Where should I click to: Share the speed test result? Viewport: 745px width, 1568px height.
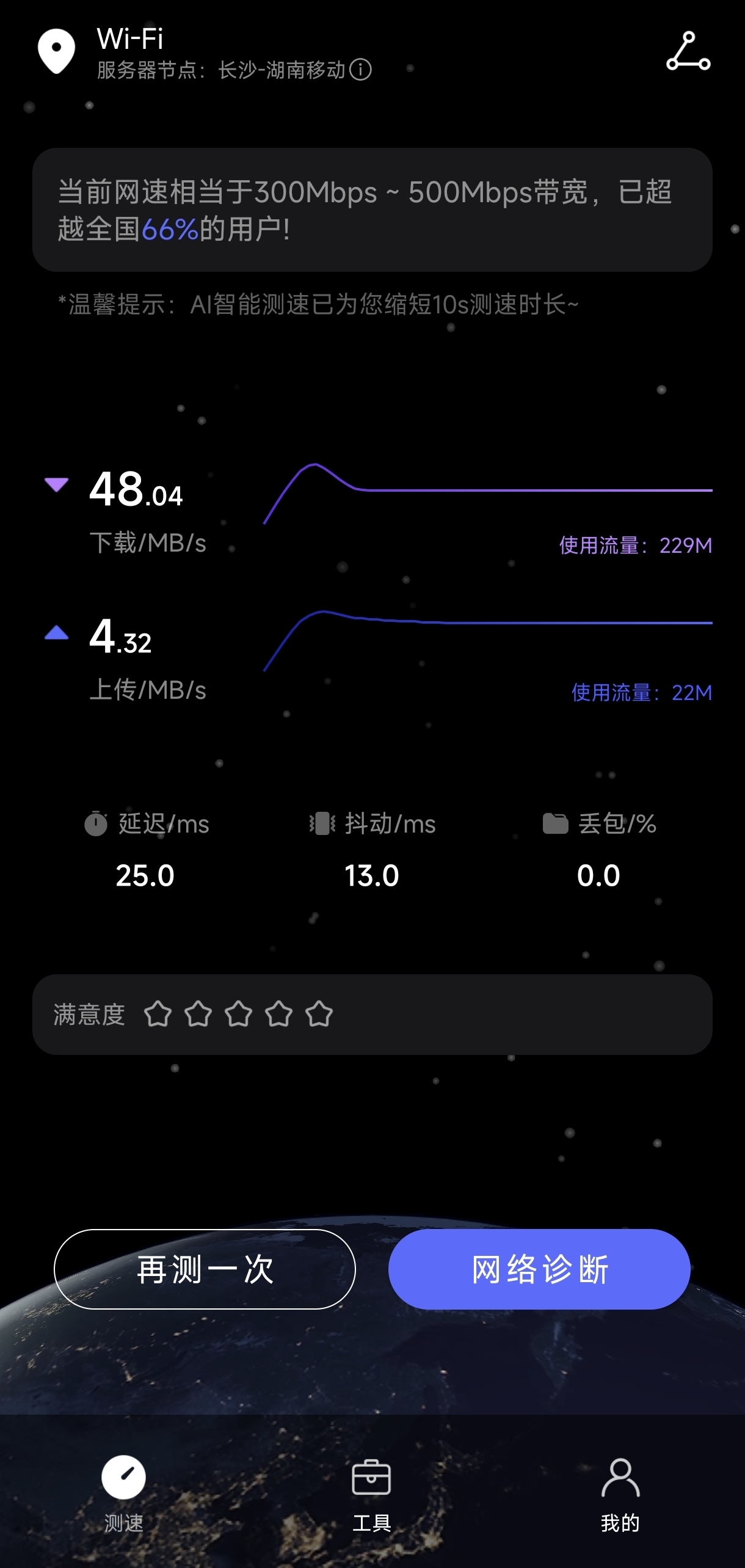(688, 51)
